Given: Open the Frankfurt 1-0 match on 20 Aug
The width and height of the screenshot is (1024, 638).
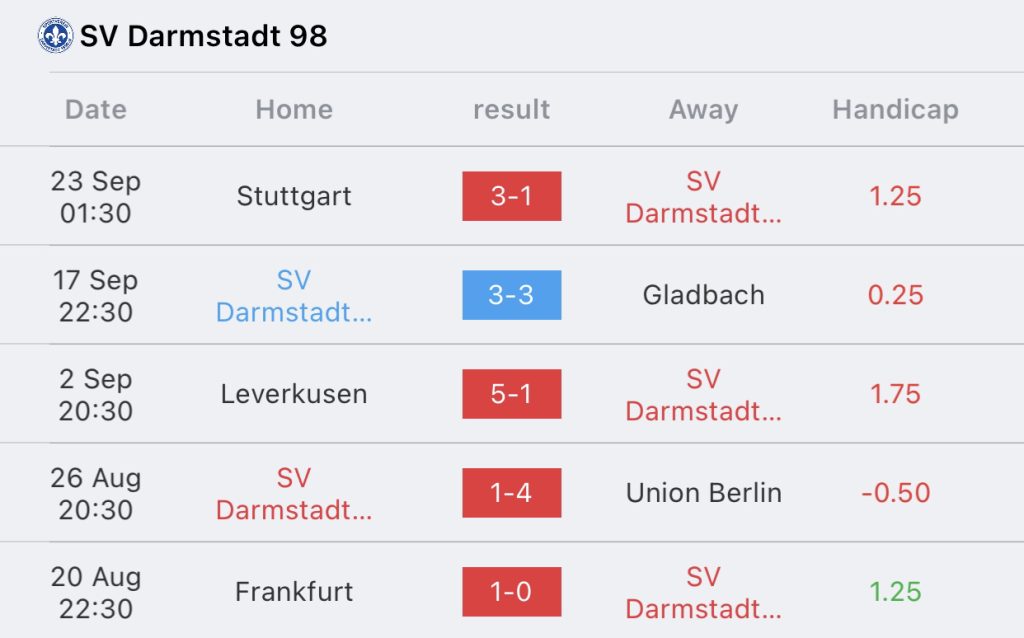Looking at the screenshot, I should click(511, 592).
